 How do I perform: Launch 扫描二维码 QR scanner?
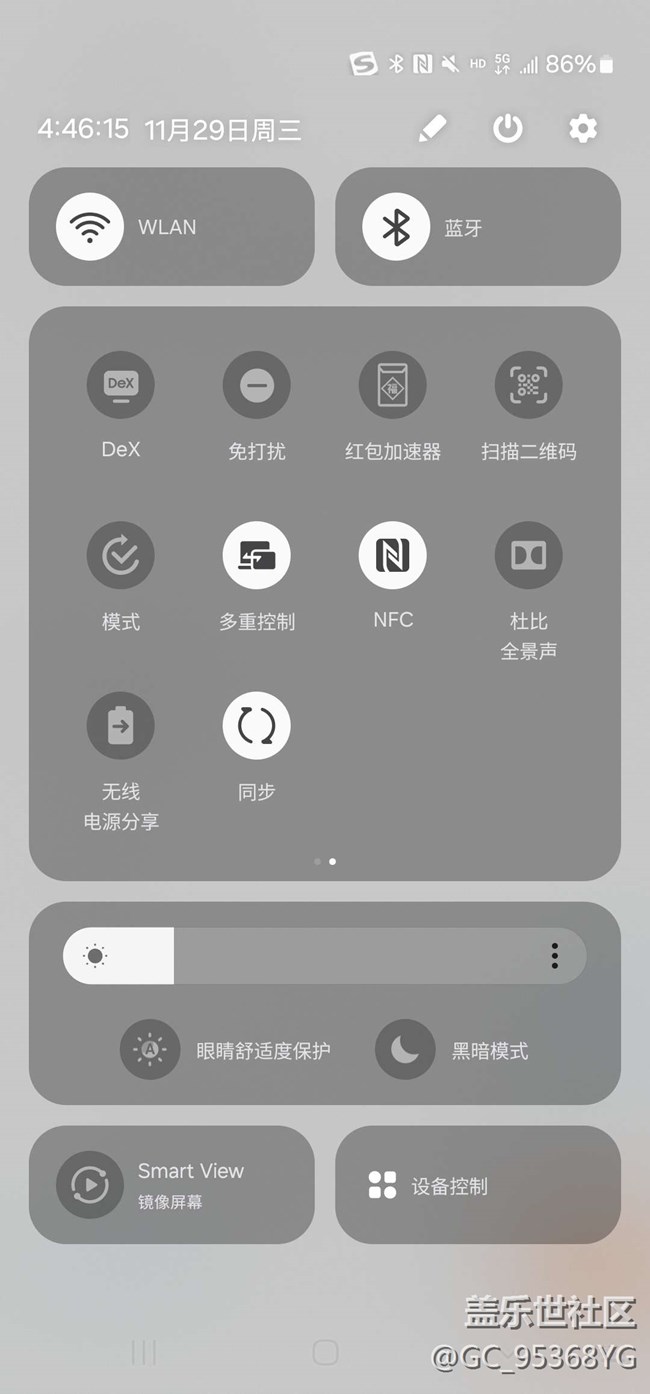coord(529,385)
